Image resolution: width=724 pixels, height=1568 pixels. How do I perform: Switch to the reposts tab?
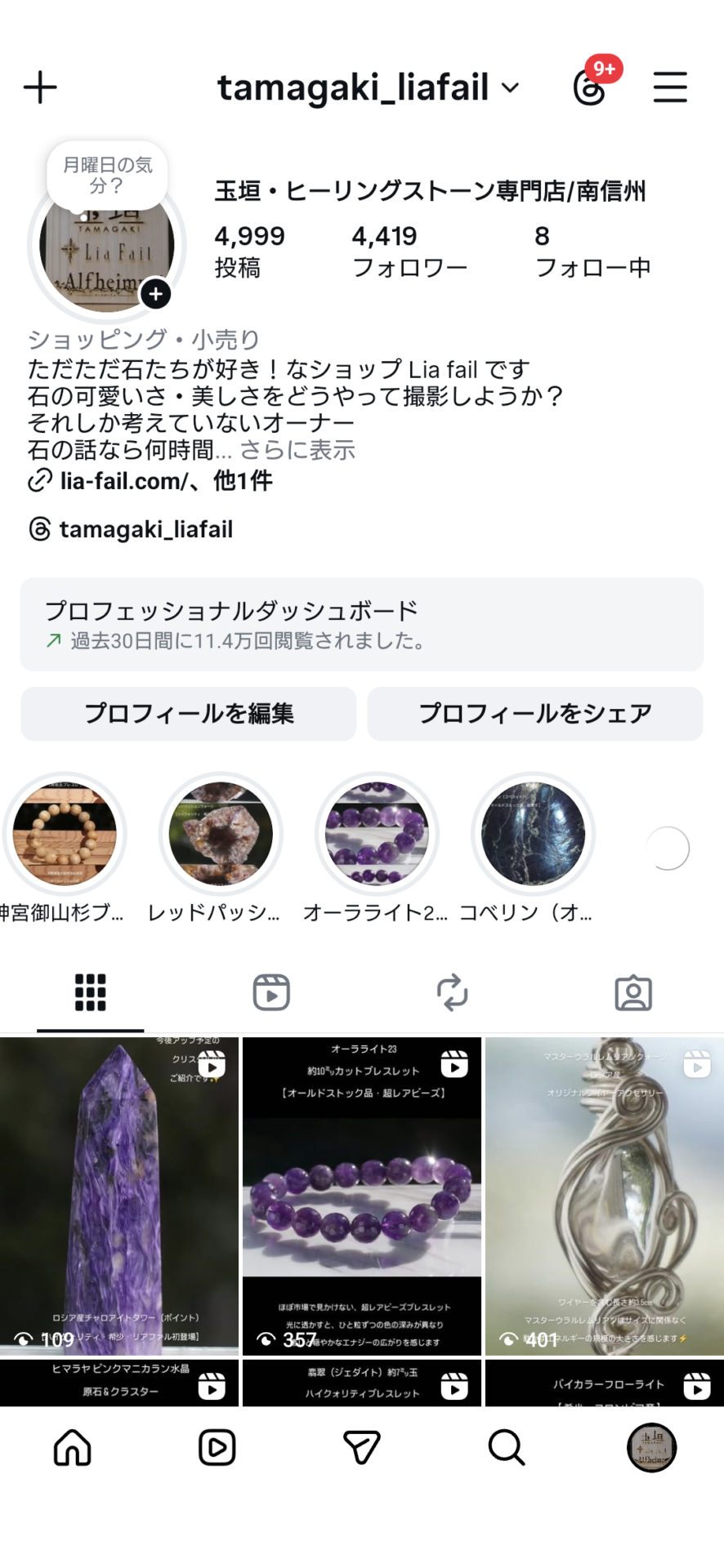(x=452, y=993)
